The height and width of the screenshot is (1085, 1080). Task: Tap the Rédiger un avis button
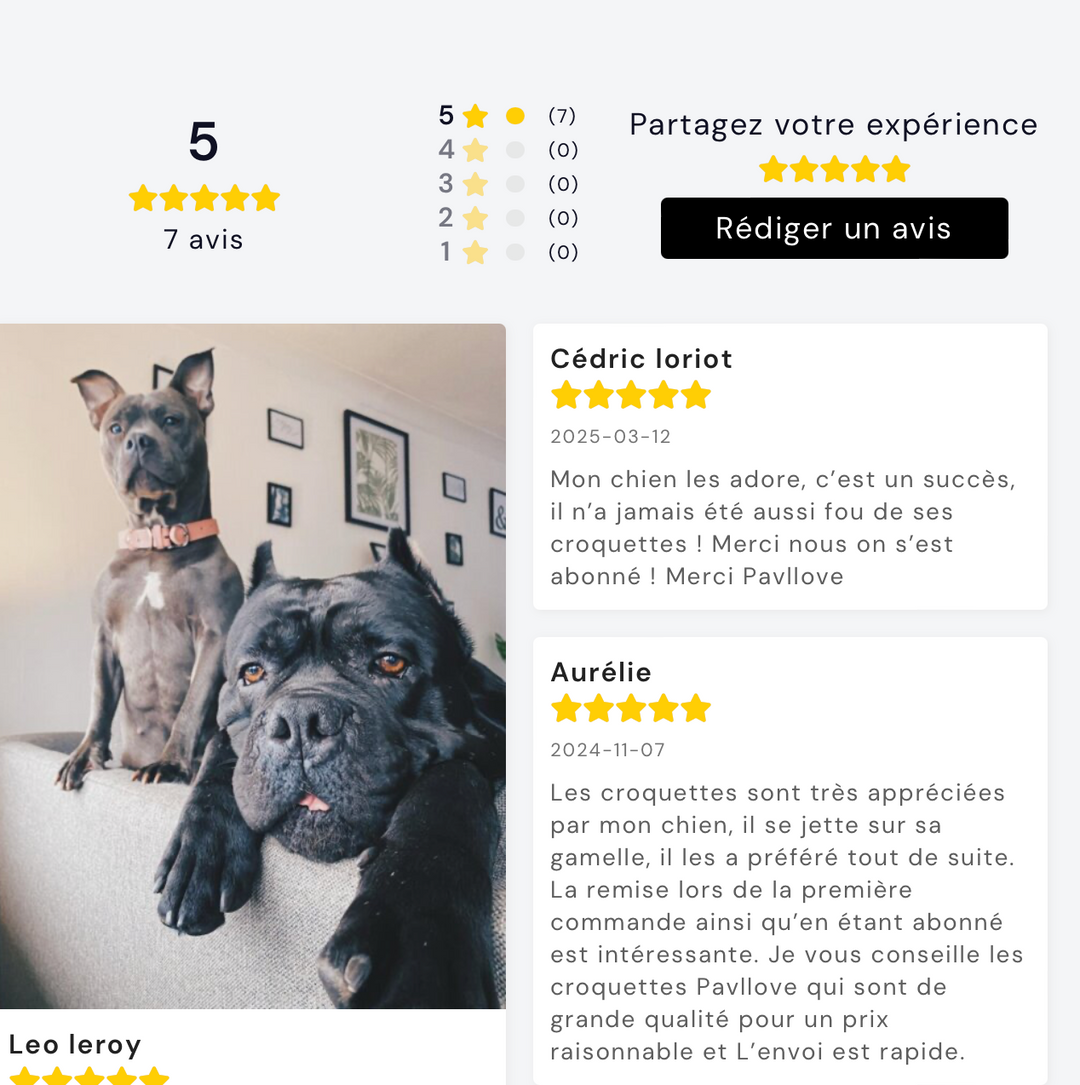(834, 228)
